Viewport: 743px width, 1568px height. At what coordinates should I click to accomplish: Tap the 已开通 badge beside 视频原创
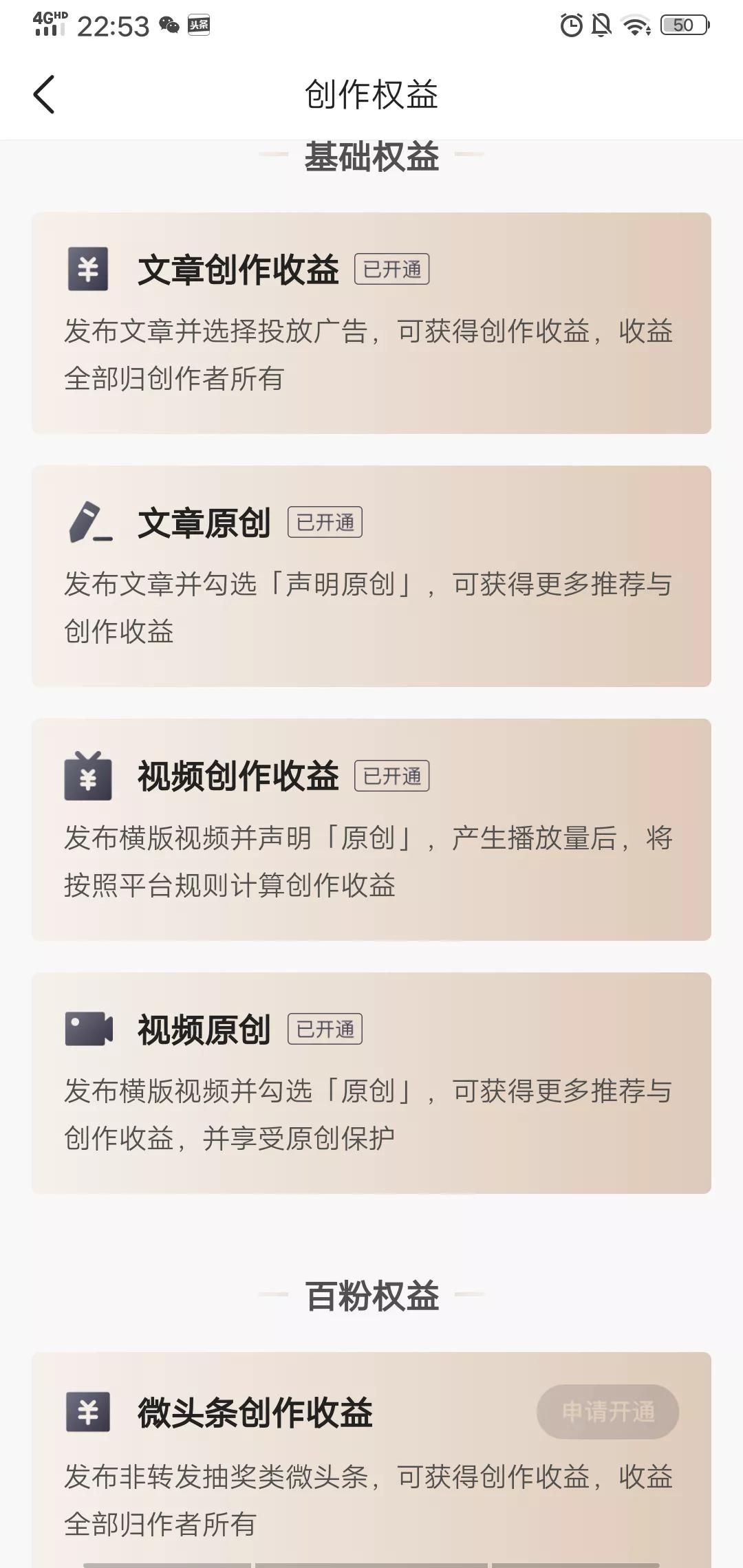(326, 1030)
